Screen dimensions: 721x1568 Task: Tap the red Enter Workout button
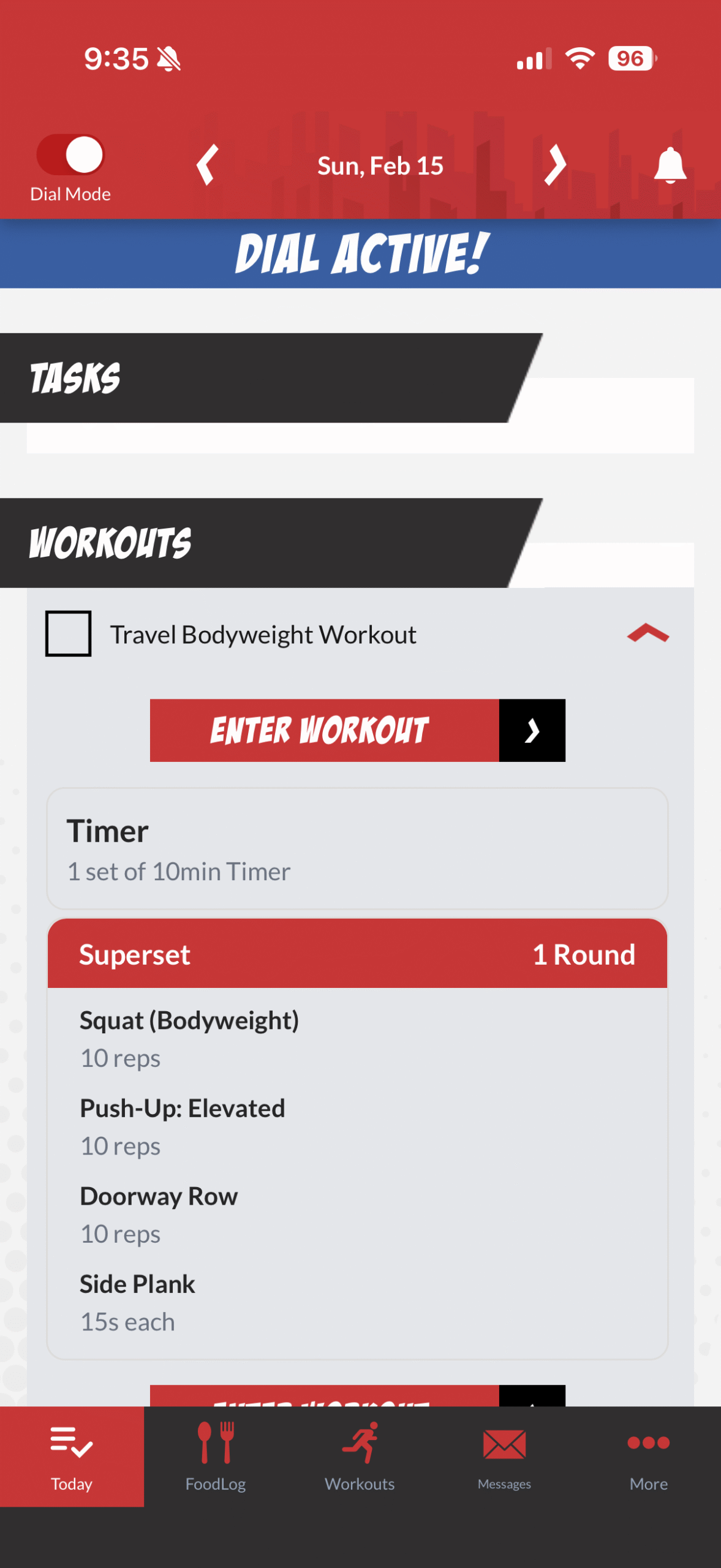click(357, 730)
